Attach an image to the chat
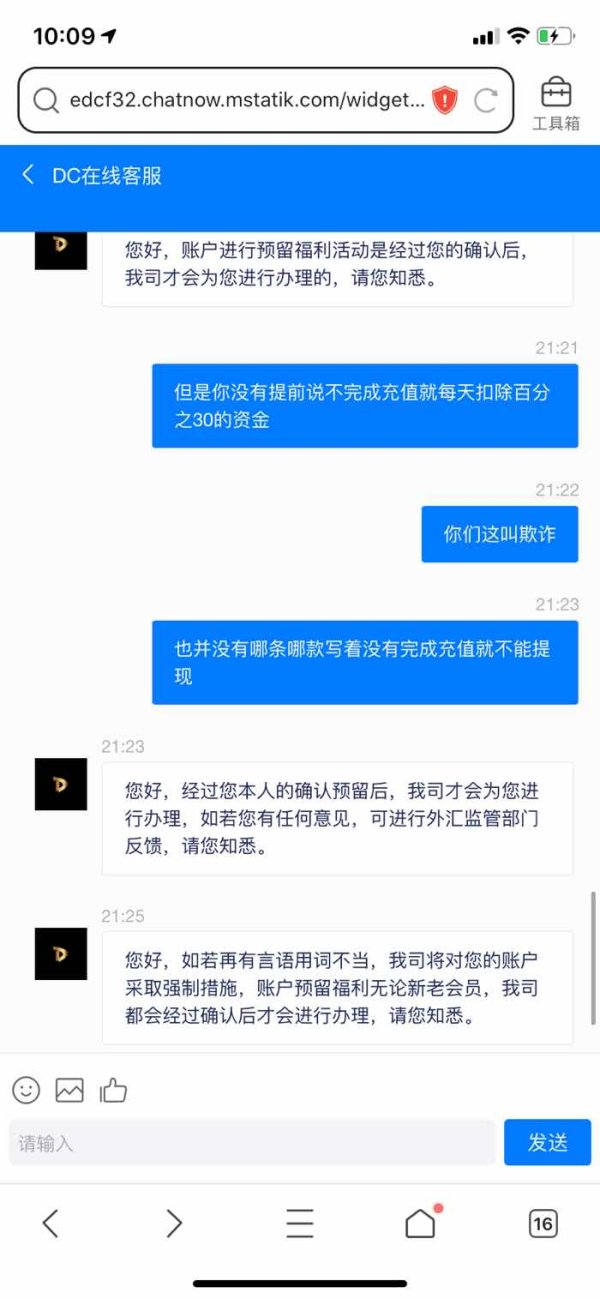600x1299 pixels. click(69, 1089)
